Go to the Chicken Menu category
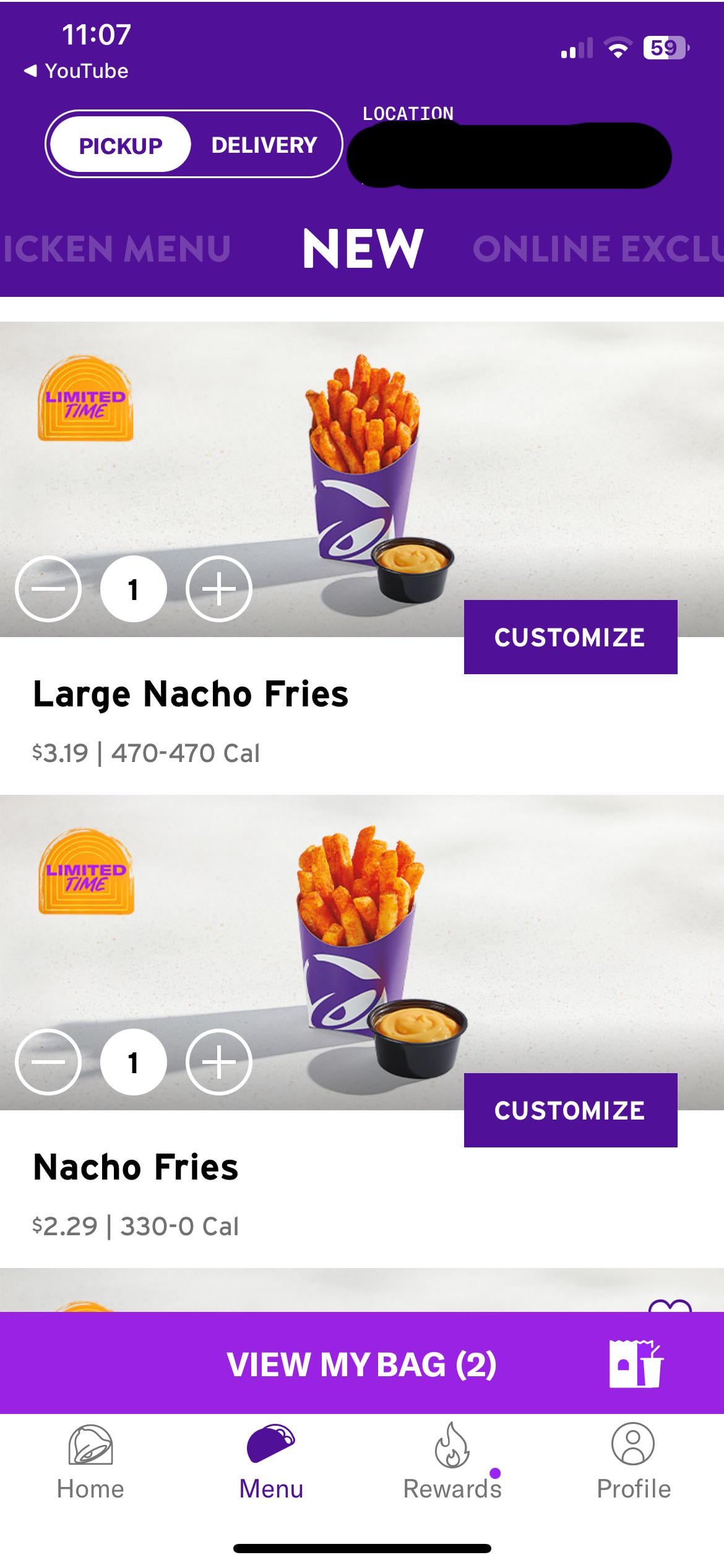The width and height of the screenshot is (724, 1568). 116,249
